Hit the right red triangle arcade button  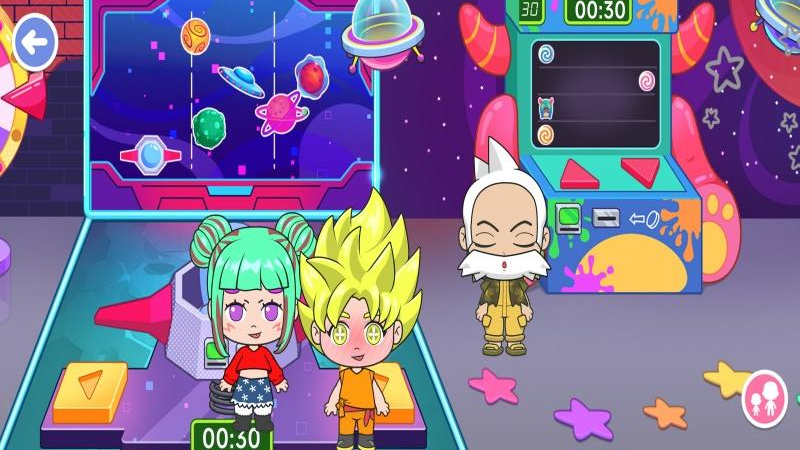(x=639, y=170)
